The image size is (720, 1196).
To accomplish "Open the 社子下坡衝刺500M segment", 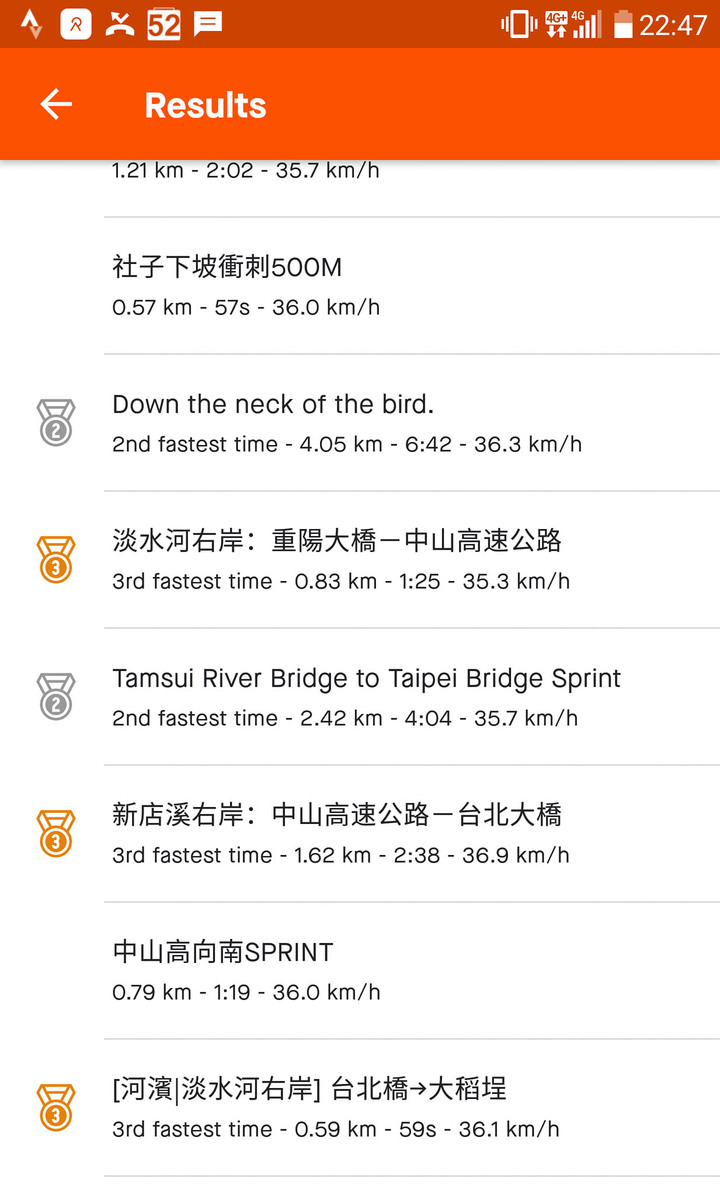I will [360, 286].
